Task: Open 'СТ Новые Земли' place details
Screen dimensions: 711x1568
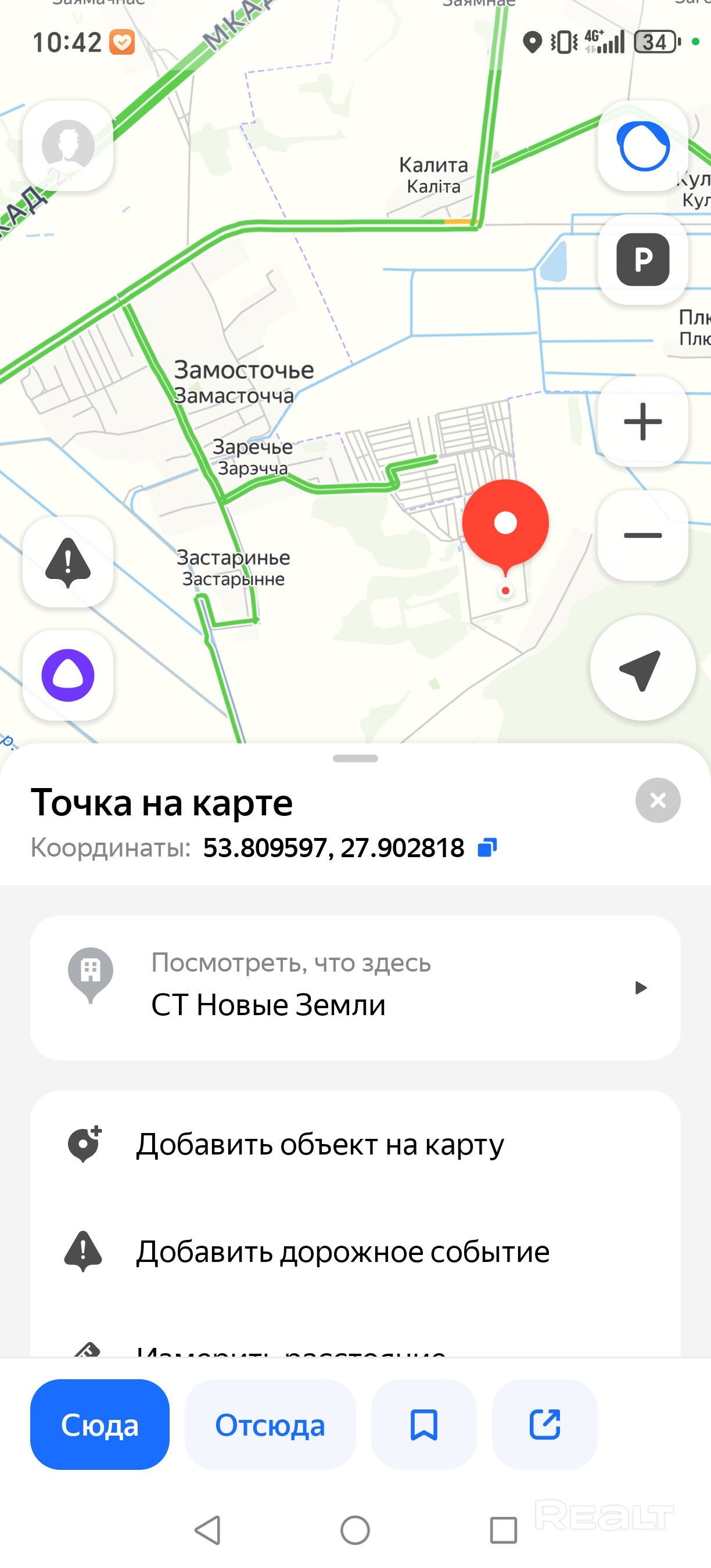Action: click(355, 987)
